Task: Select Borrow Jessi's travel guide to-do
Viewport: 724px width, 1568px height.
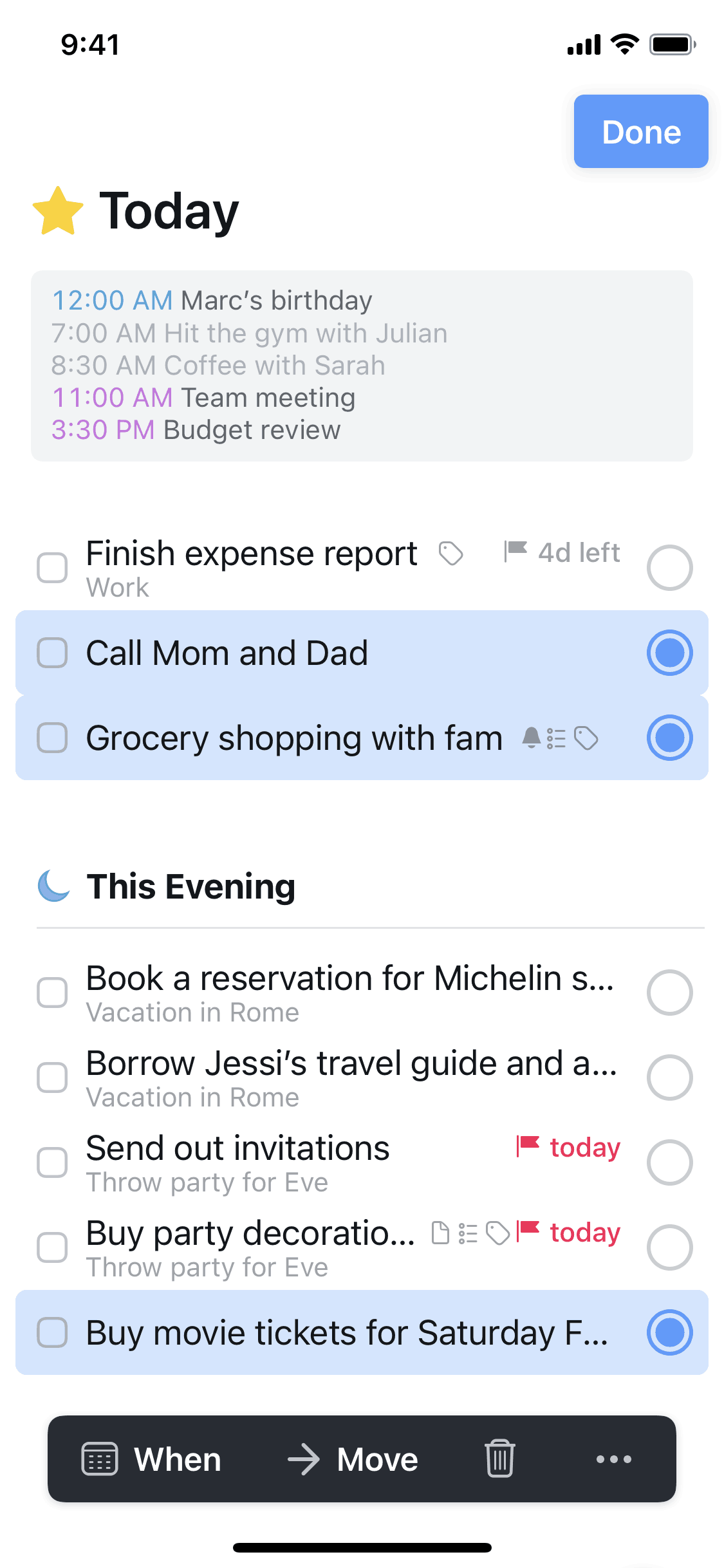Action: click(x=669, y=1078)
